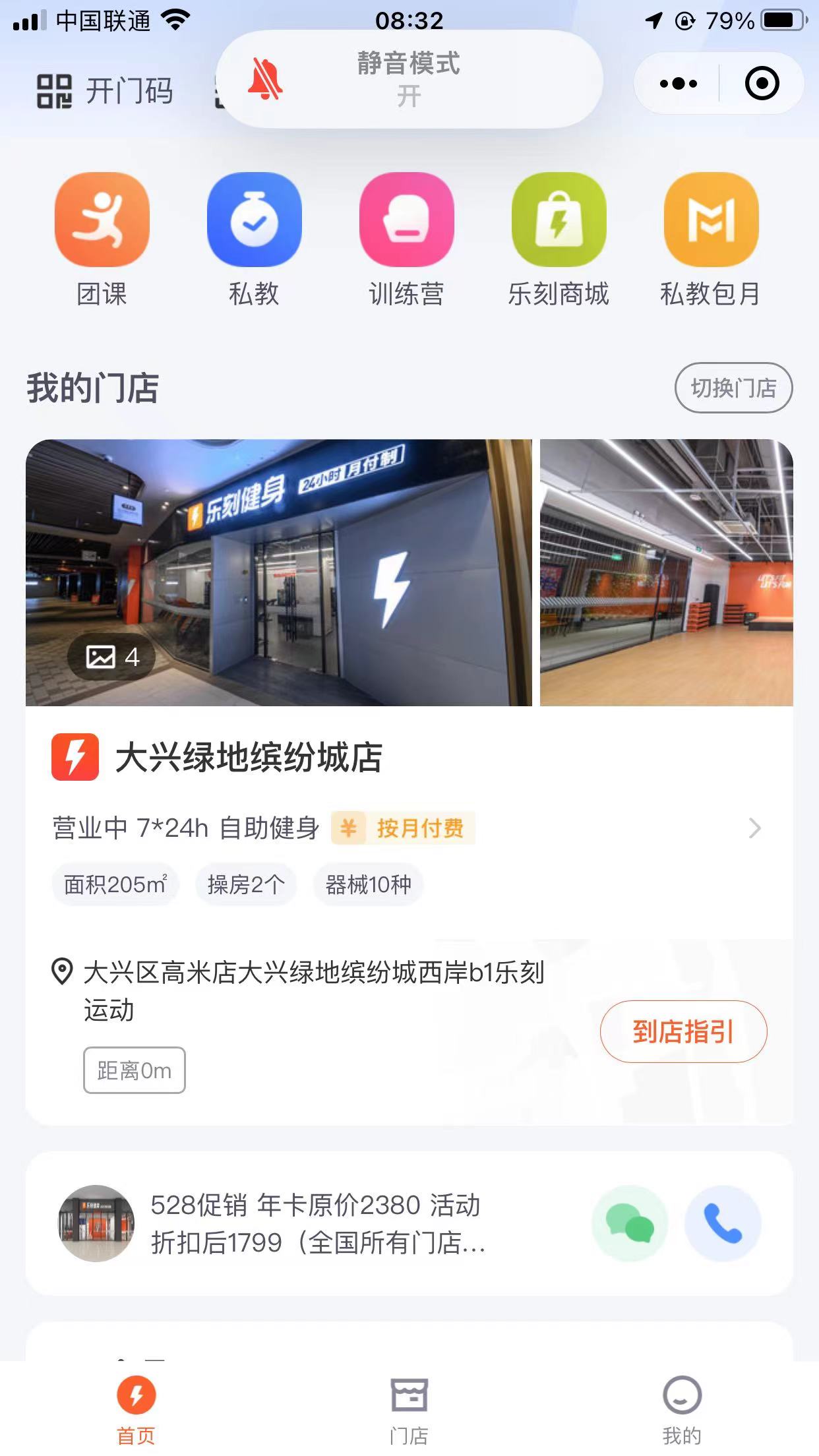The width and height of the screenshot is (819, 1456).
Task: Go to 训练营 training camp
Action: tap(406, 239)
